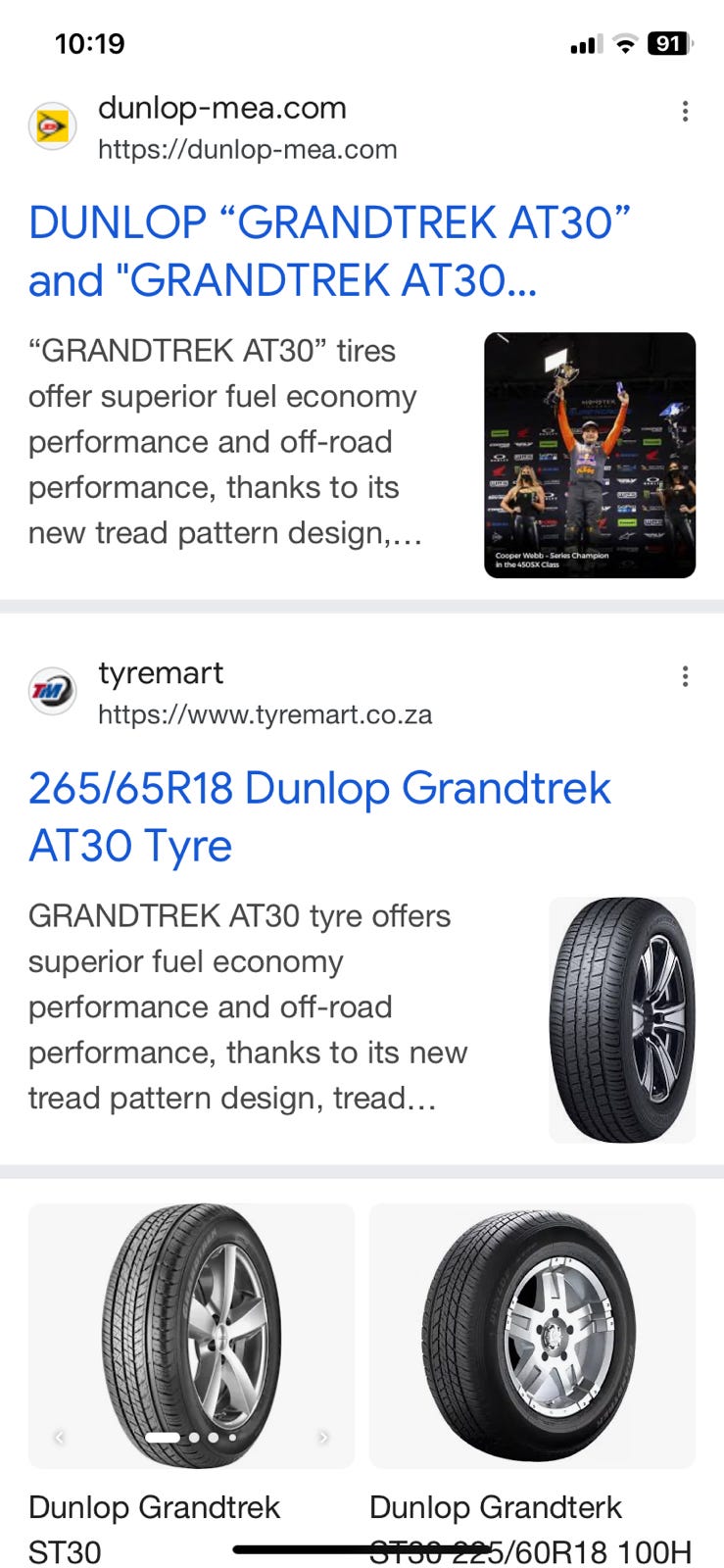Open the tyremart tyre thumbnail image

[x=622, y=1019]
